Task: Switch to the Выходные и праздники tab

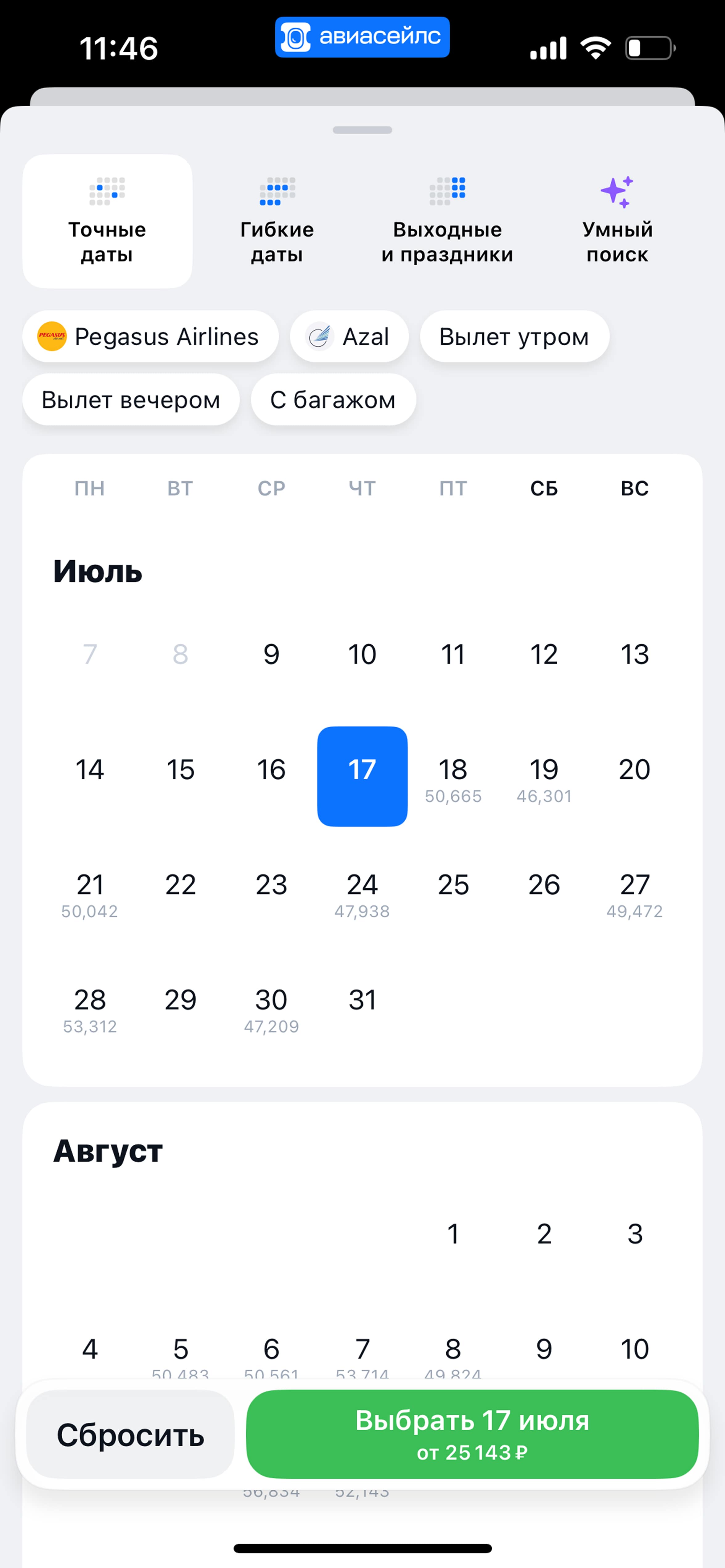Action: 447,221
